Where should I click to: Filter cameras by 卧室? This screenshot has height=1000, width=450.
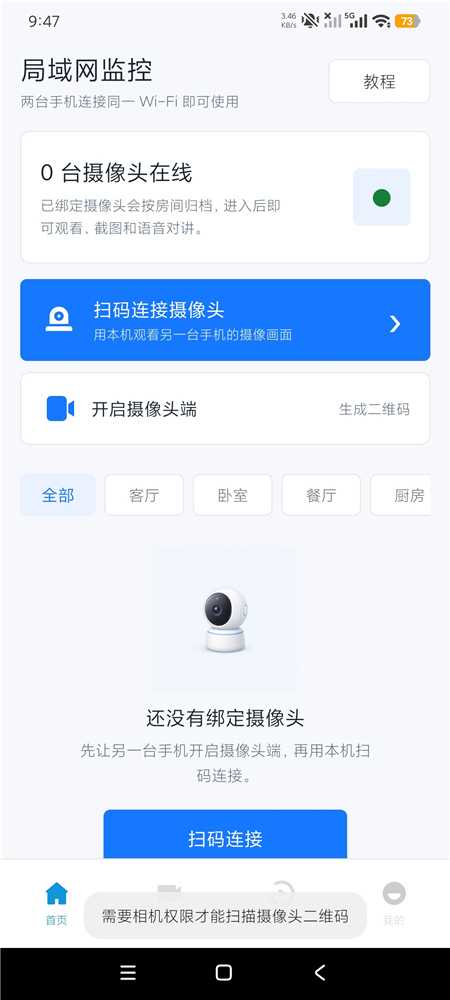233,495
